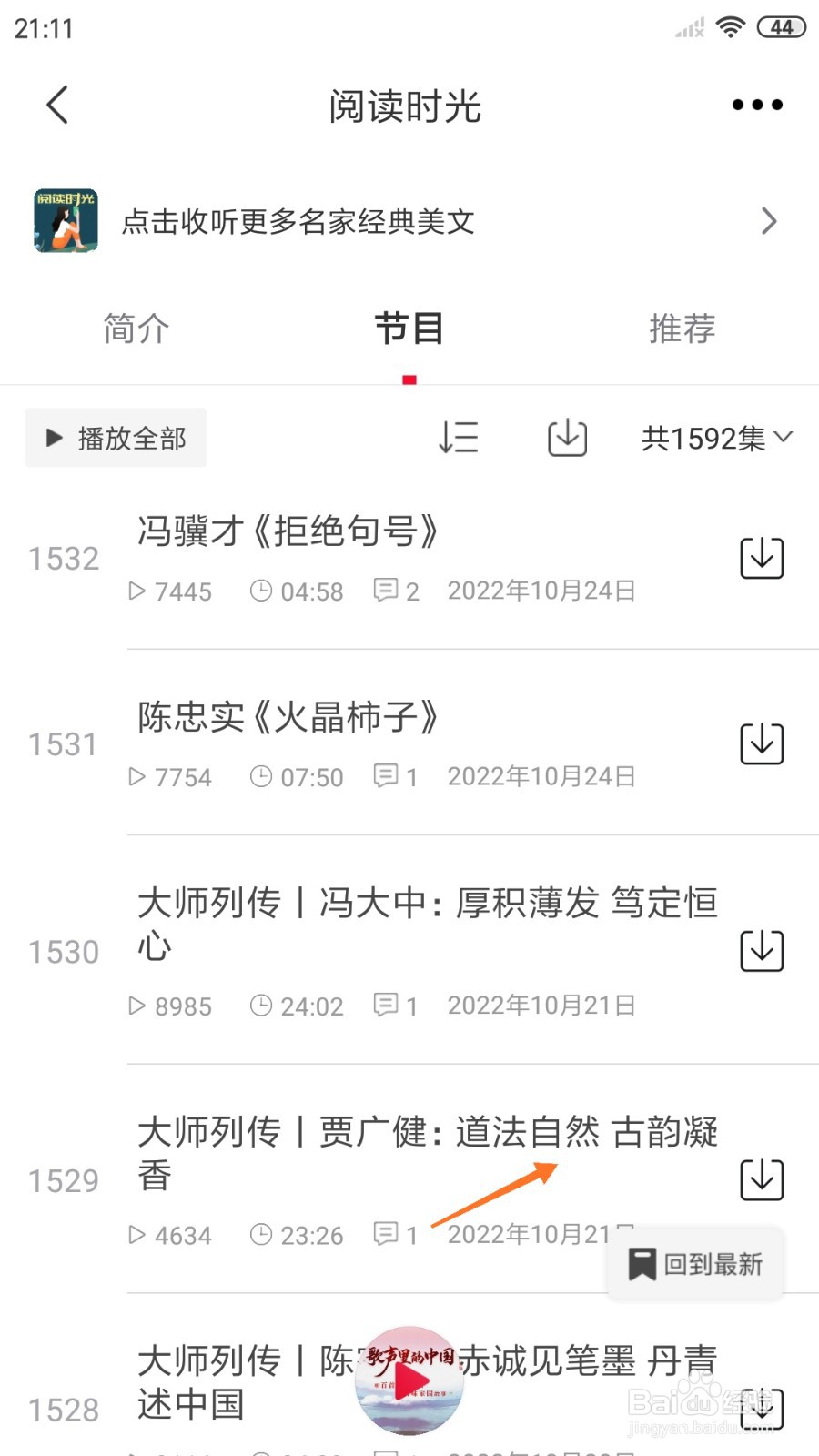Download episode 1530 大师列传丨冯大中
Screen dimensions: 819x1456
pyautogui.click(x=761, y=950)
